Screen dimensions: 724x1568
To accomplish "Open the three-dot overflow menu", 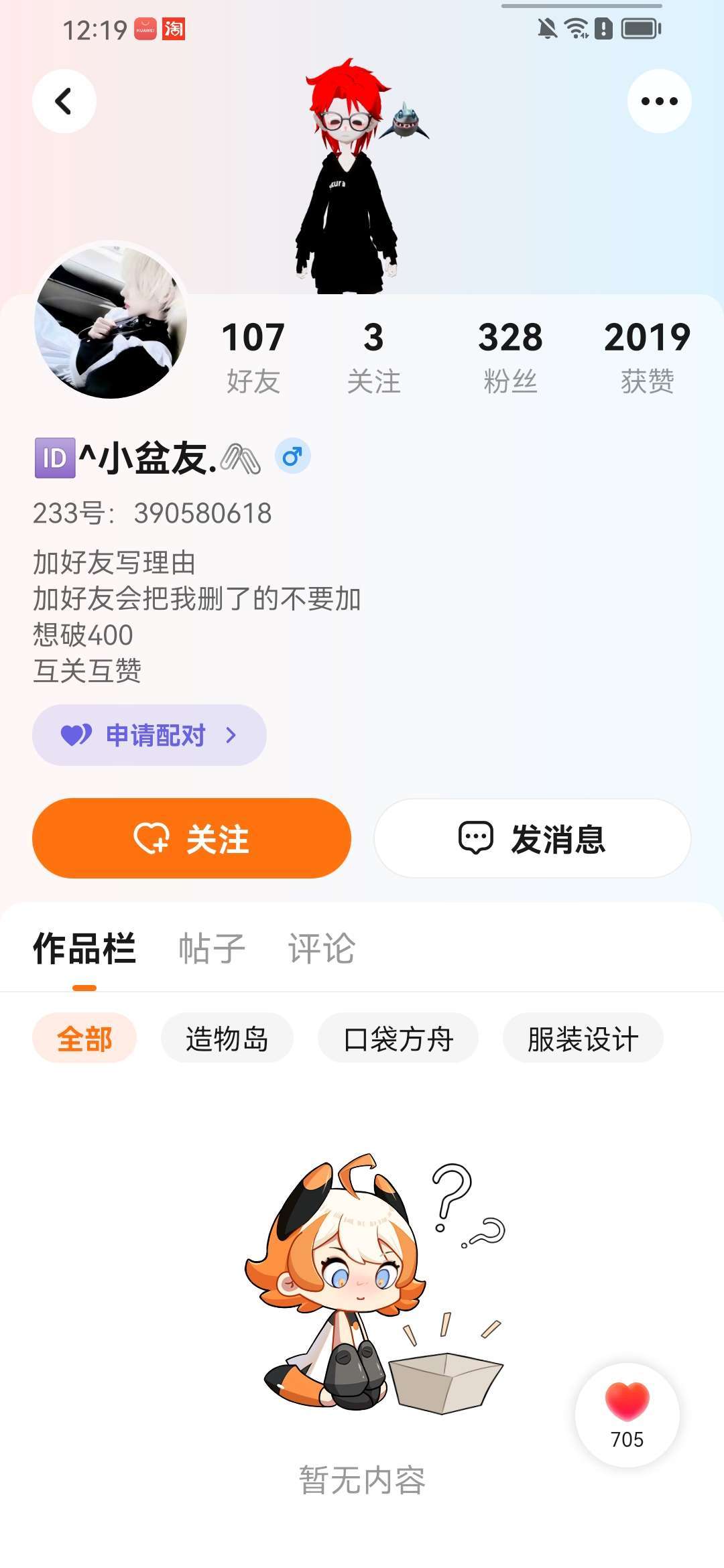I will pos(659,101).
